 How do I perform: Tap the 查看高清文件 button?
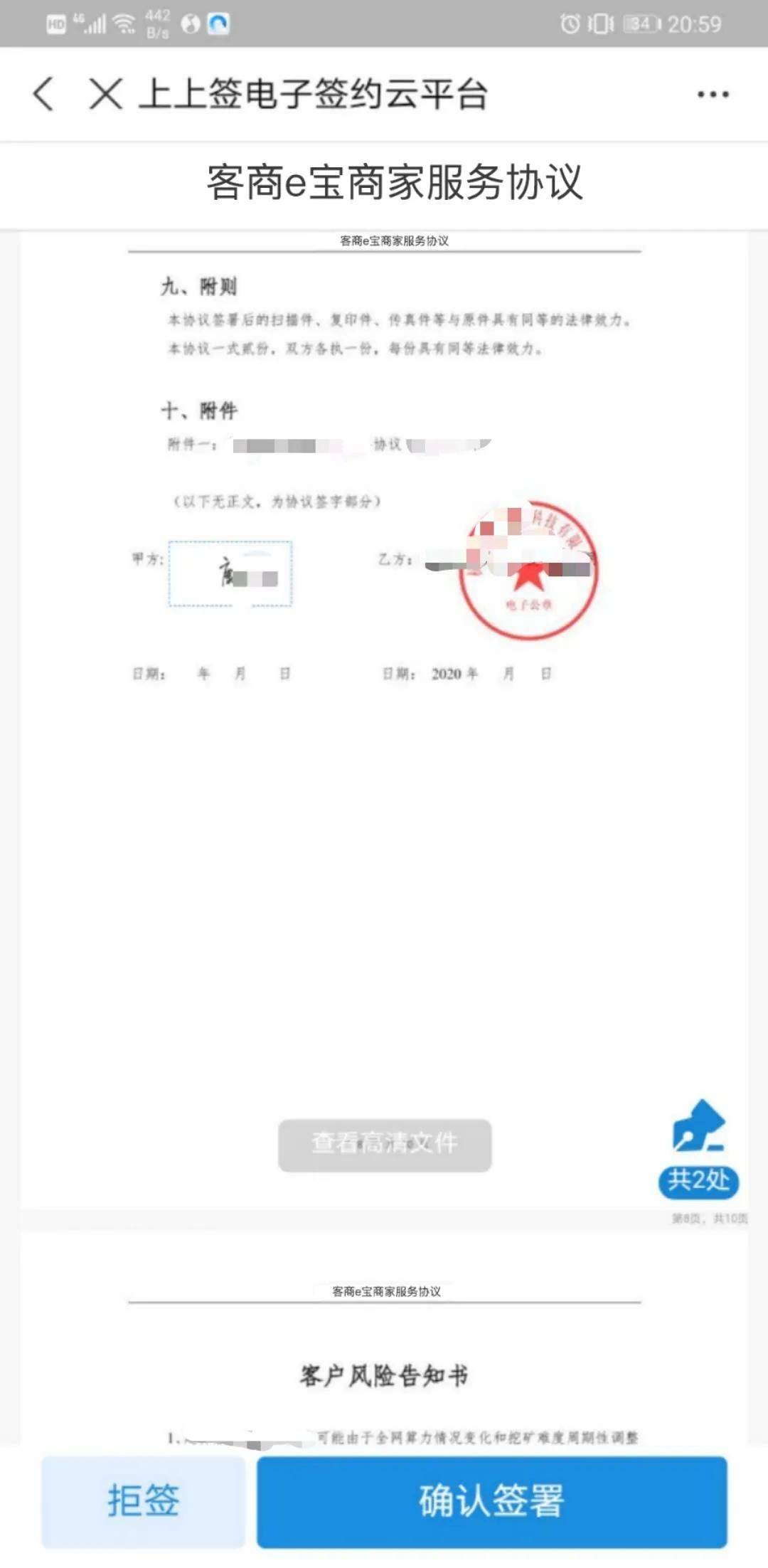[385, 1145]
